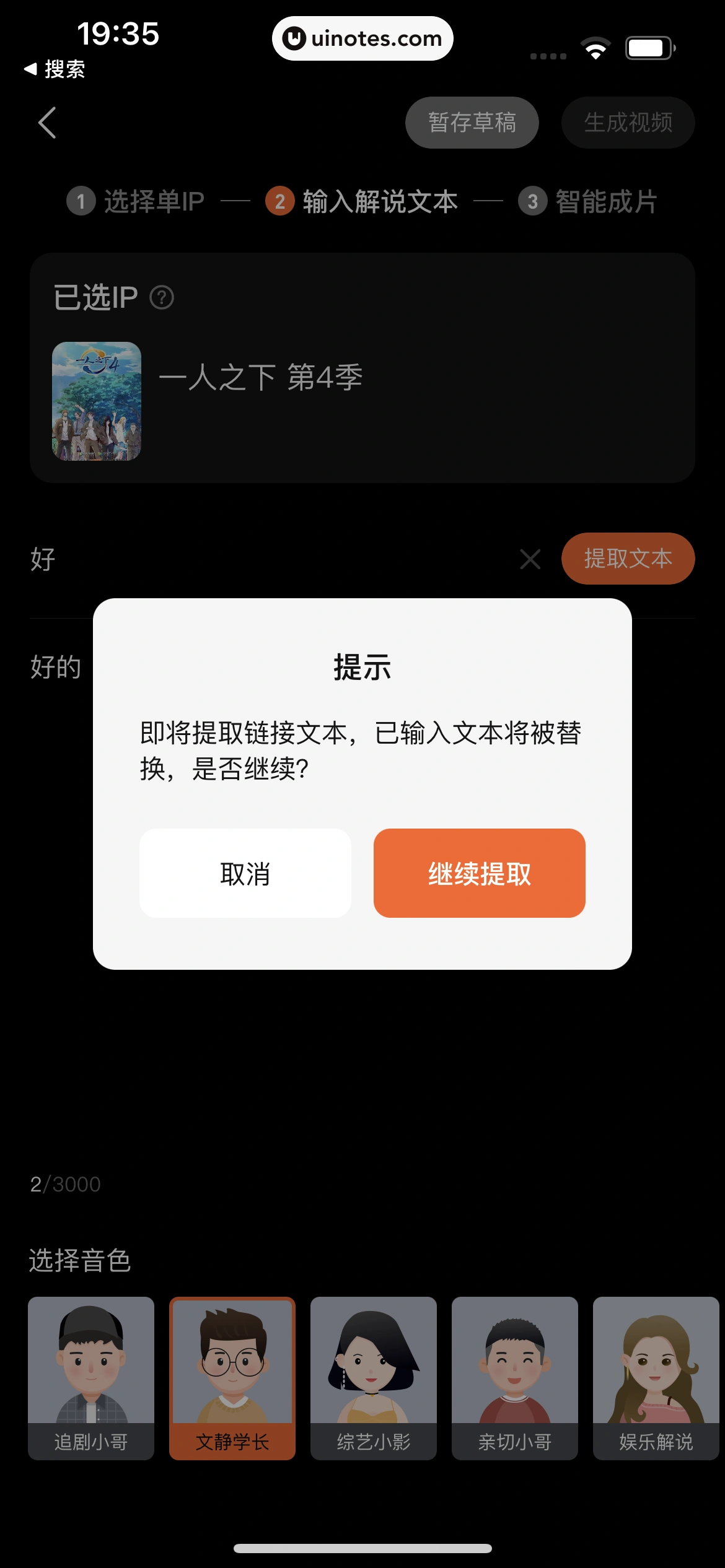
Task: Focus the link input containing 好
Action: coord(266,559)
